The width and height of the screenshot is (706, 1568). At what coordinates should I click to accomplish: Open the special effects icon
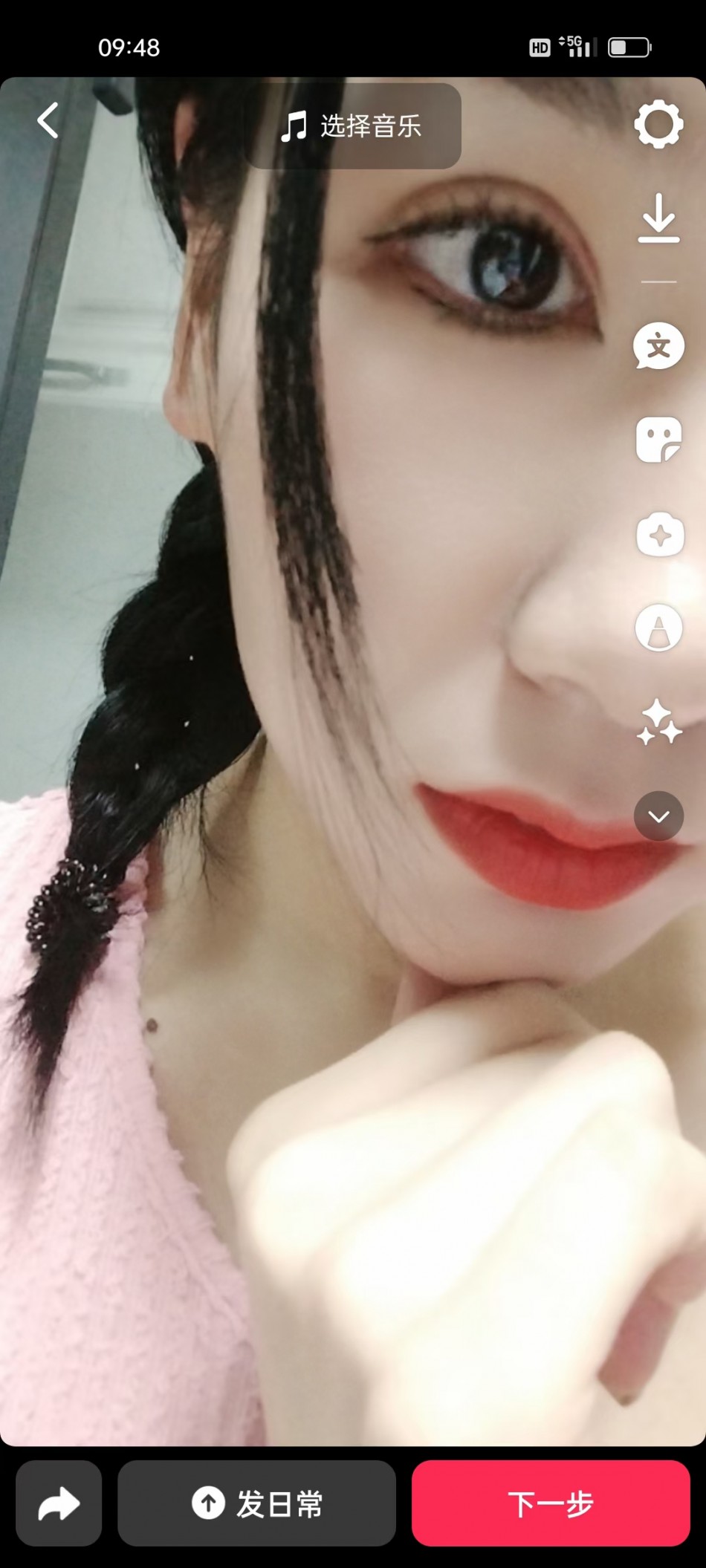[x=660, y=535]
